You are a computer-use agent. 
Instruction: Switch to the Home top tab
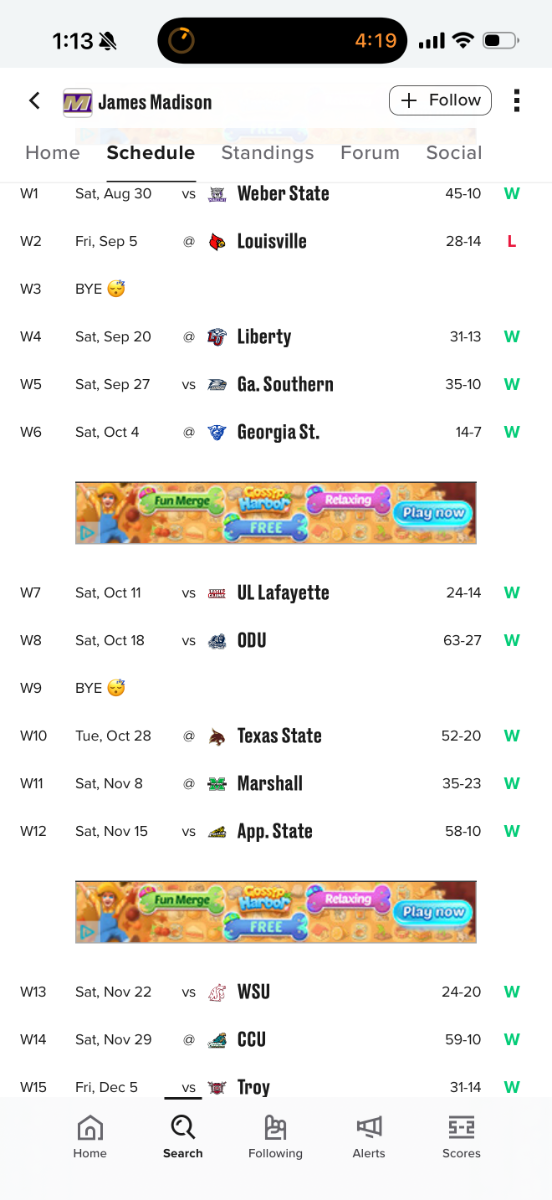coord(53,153)
